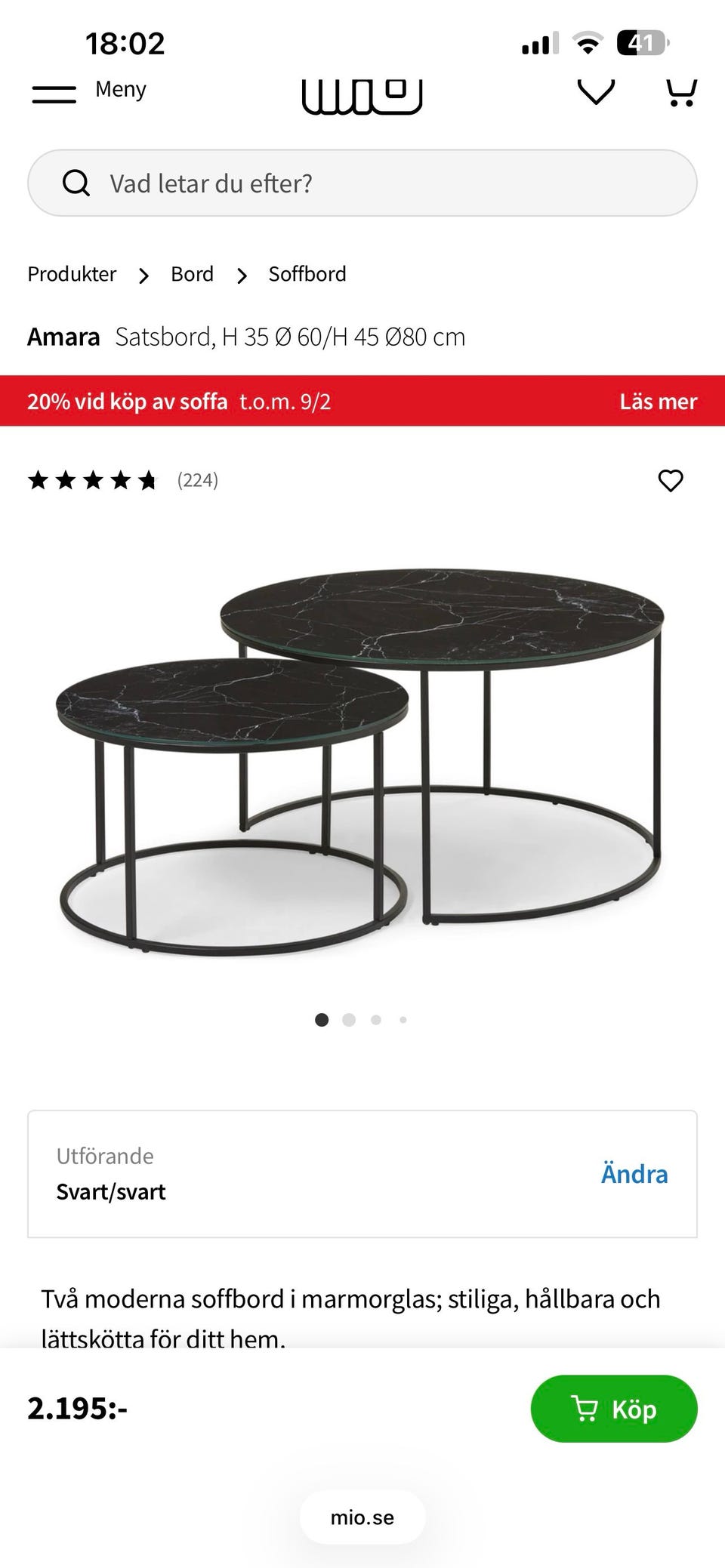Image resolution: width=725 pixels, height=1568 pixels.
Task: Open the shopping cart
Action: (x=681, y=92)
